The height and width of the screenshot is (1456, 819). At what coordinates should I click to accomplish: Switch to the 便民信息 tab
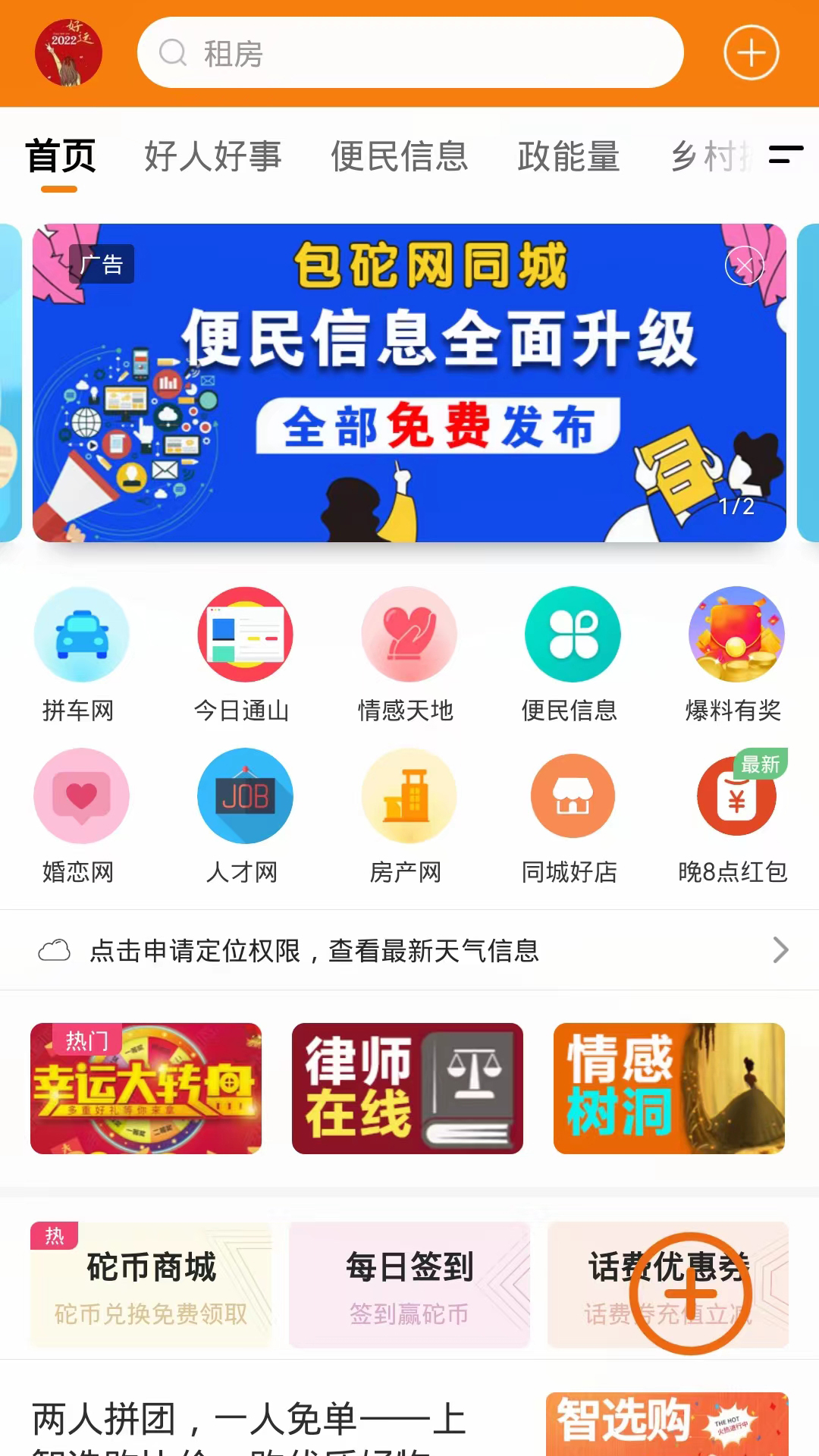[400, 156]
